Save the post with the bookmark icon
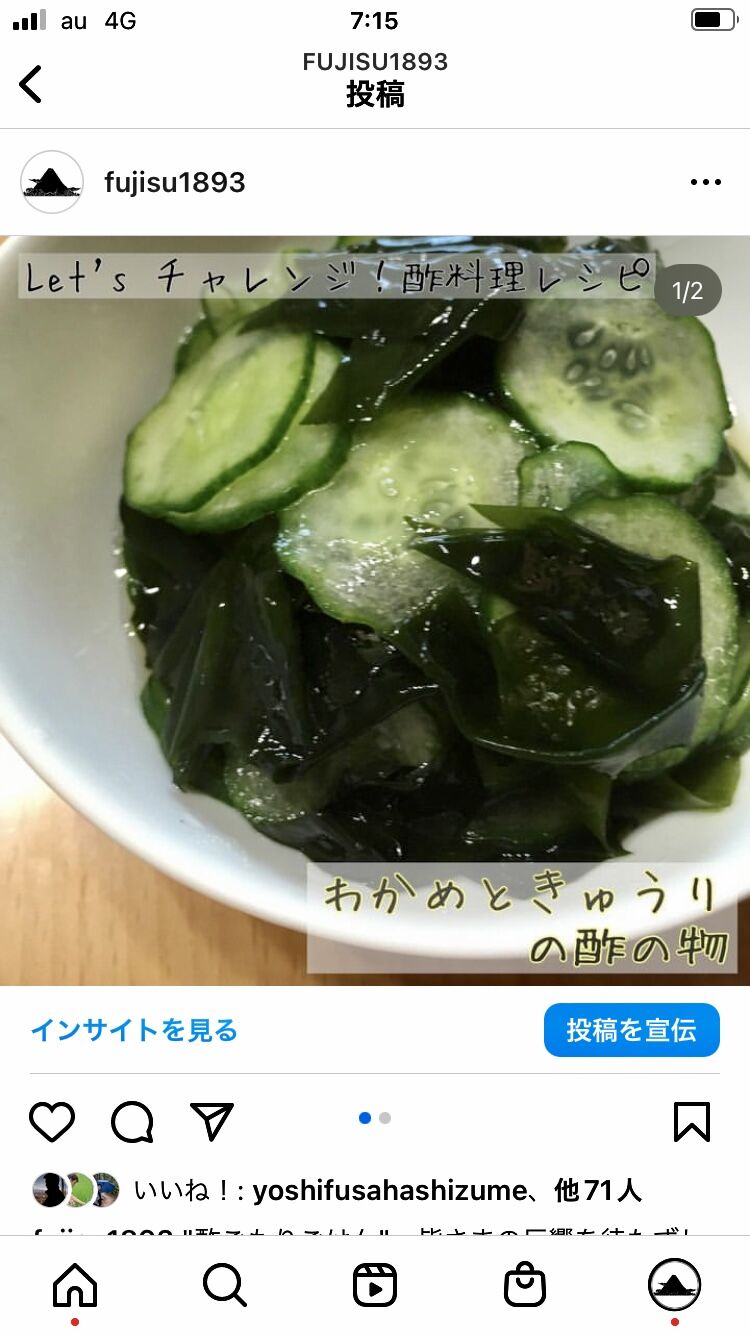Image resolution: width=750 pixels, height=1334 pixels. 692,1122
